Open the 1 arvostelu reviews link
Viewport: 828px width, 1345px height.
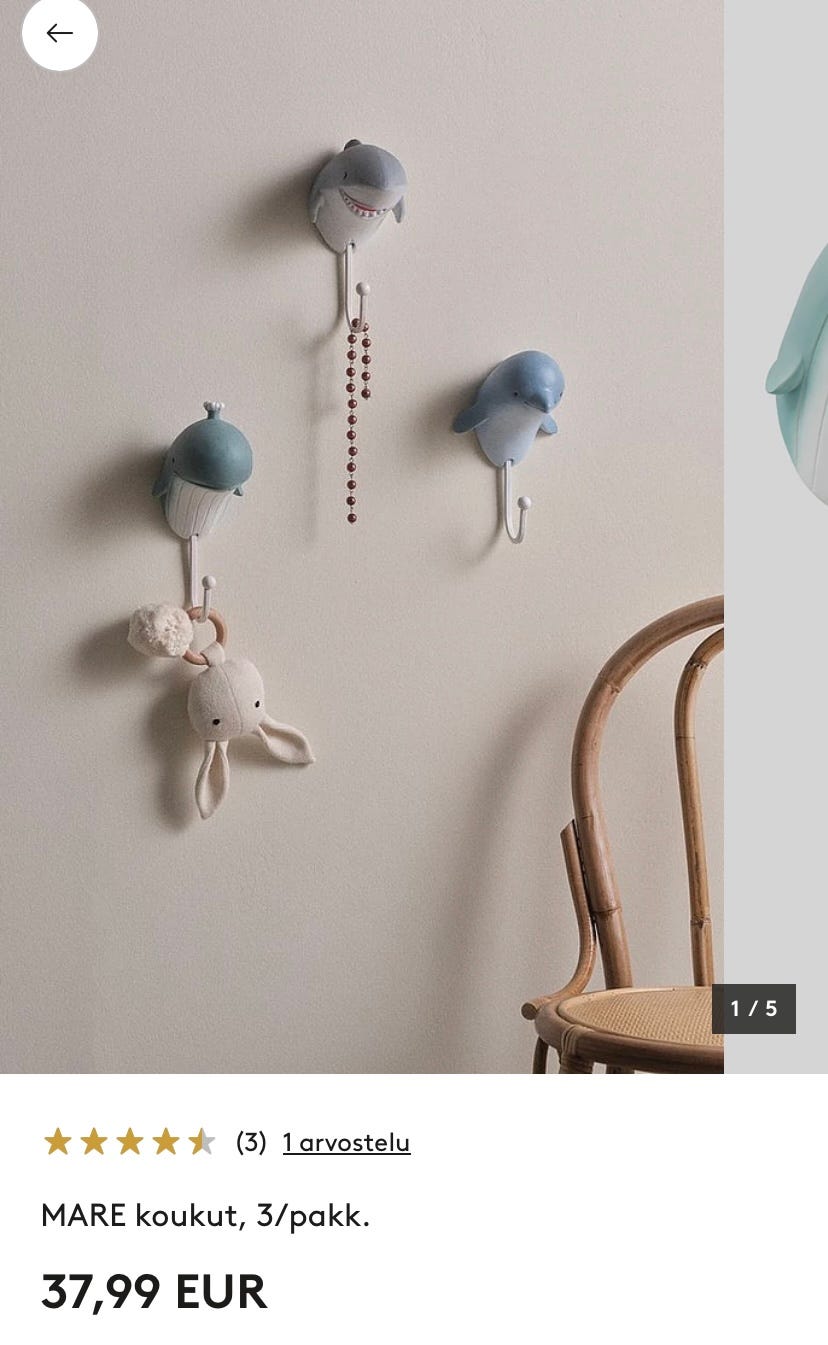click(x=346, y=1142)
